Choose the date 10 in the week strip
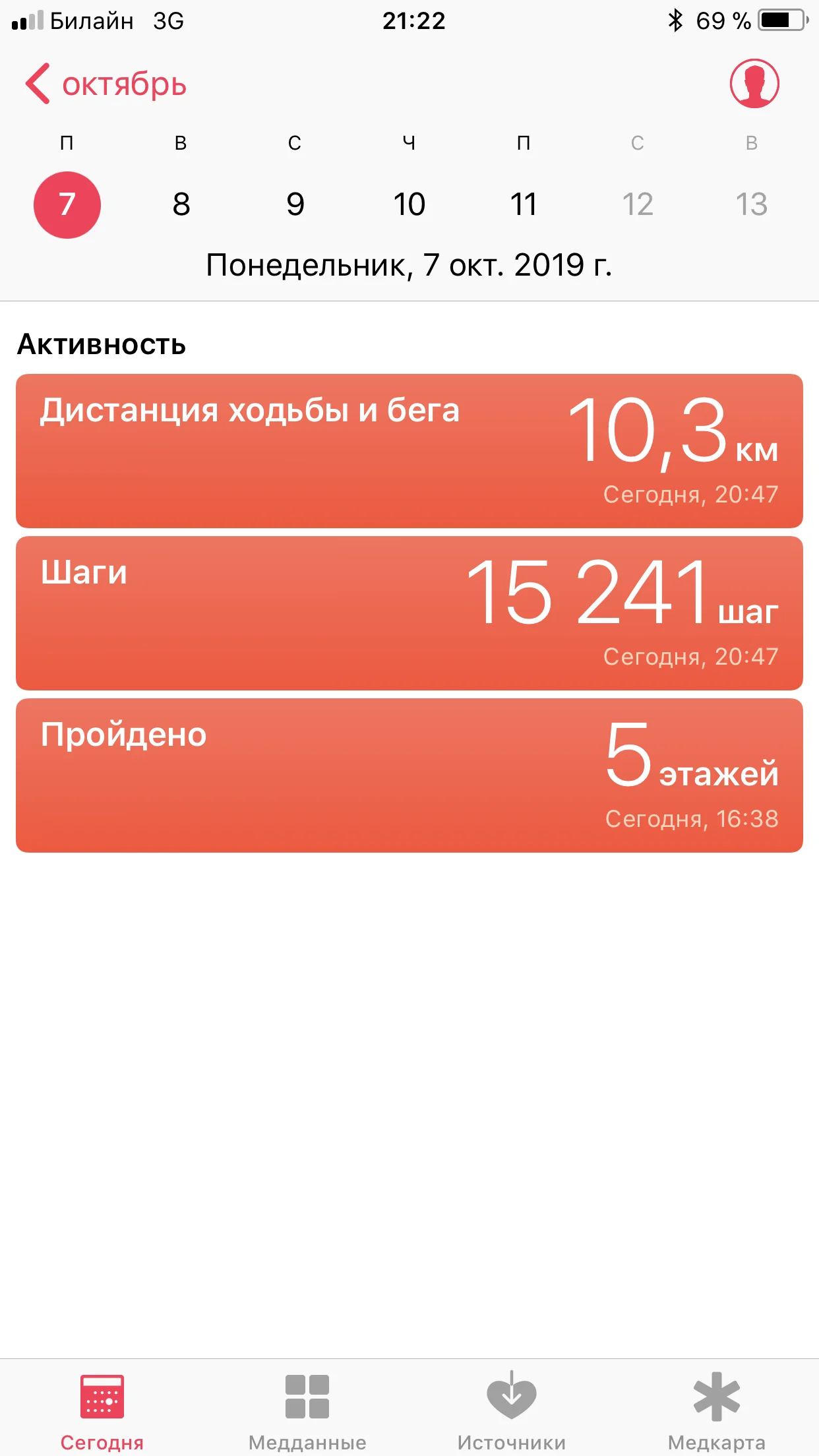Viewport: 819px width, 1456px height. tap(409, 204)
